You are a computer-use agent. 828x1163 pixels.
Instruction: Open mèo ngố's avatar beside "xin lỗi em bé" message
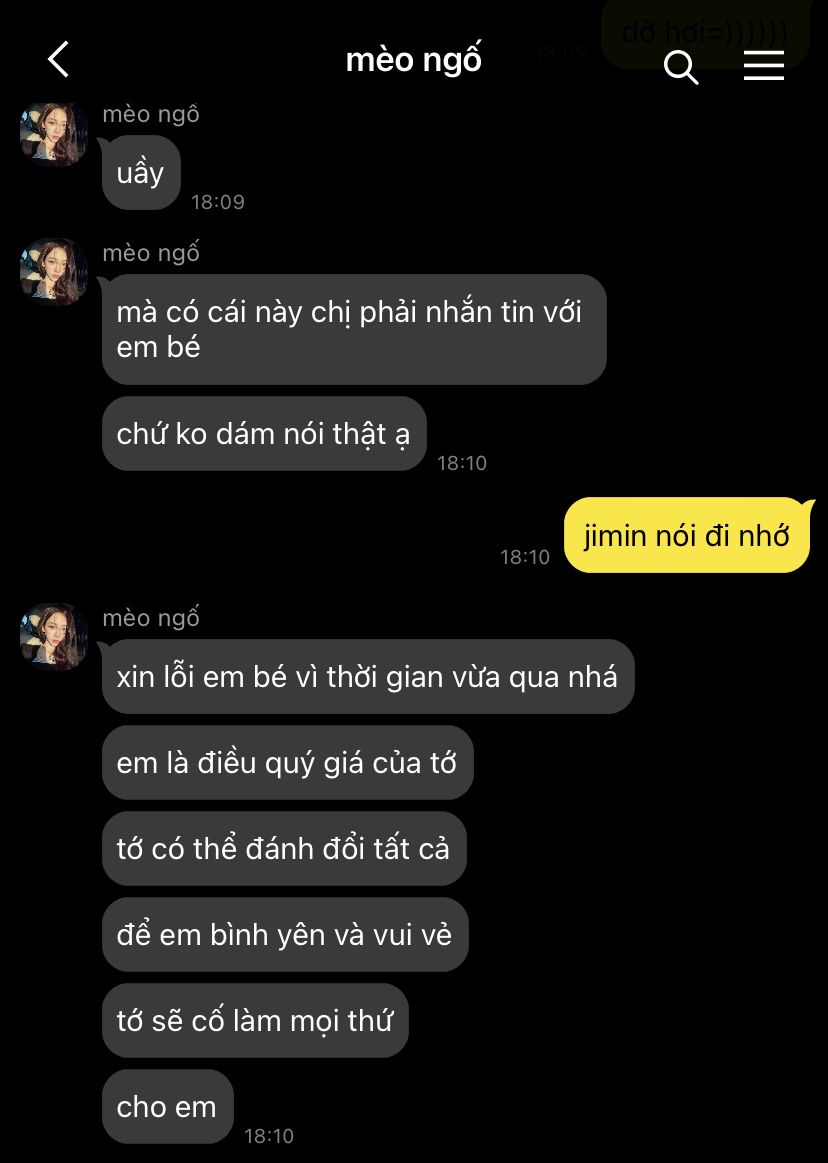[x=54, y=636]
